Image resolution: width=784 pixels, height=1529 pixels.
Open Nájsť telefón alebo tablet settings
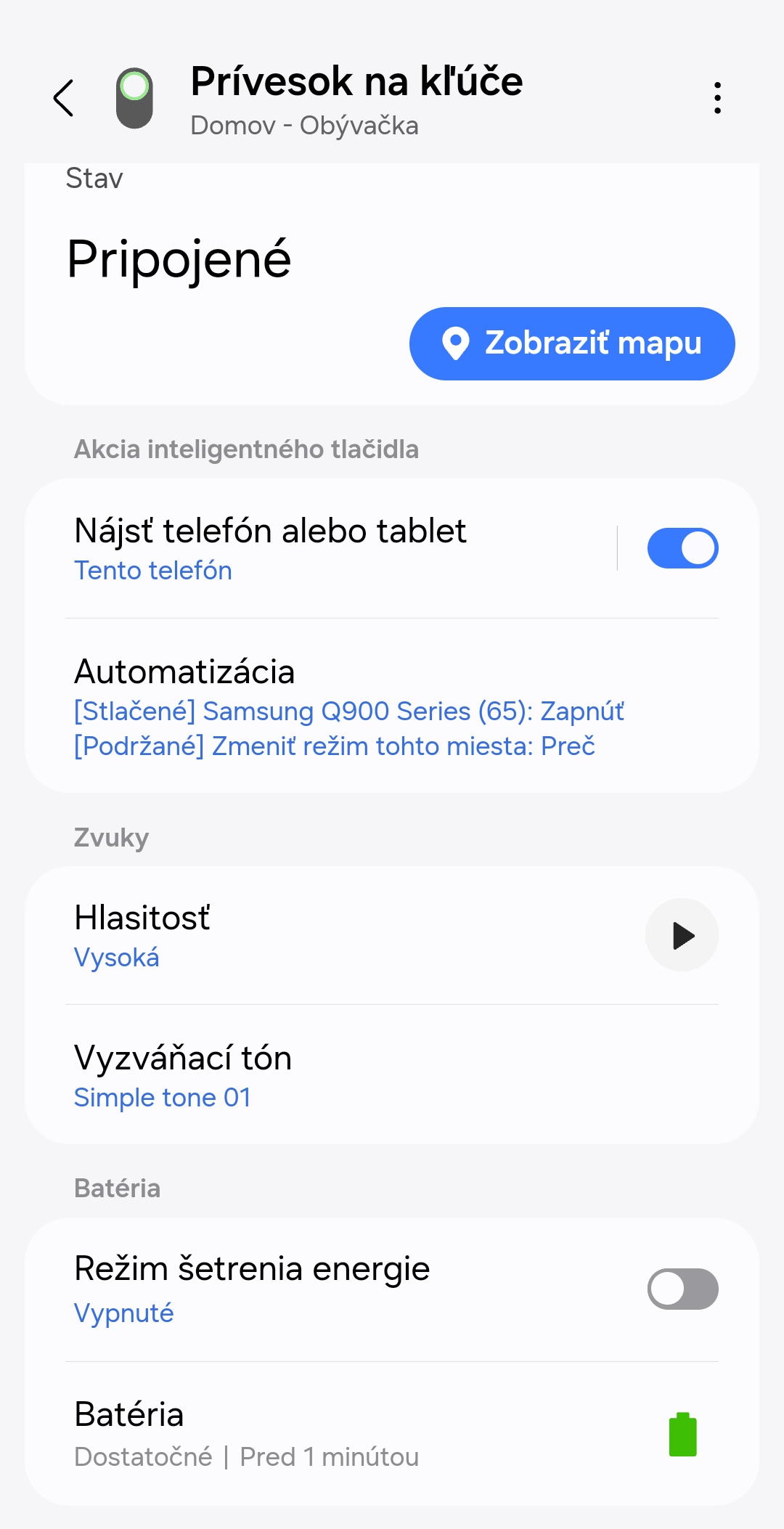(x=327, y=548)
